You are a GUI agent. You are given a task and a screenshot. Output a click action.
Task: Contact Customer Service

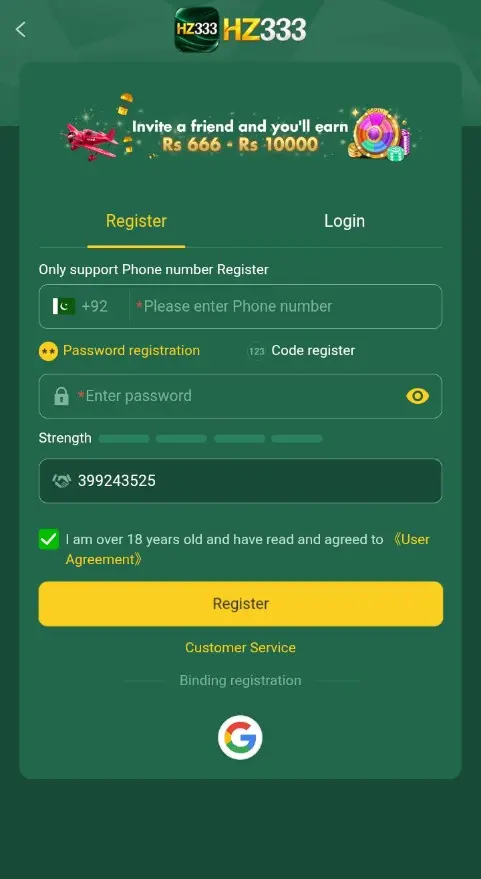(240, 647)
